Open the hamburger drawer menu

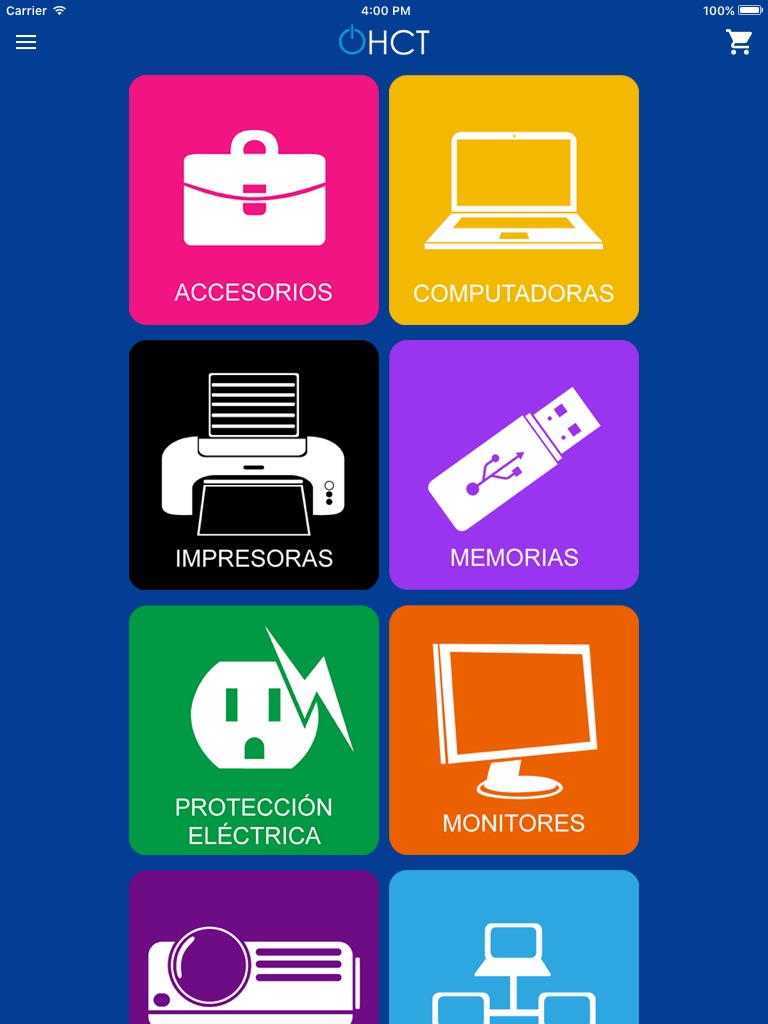click(x=26, y=42)
